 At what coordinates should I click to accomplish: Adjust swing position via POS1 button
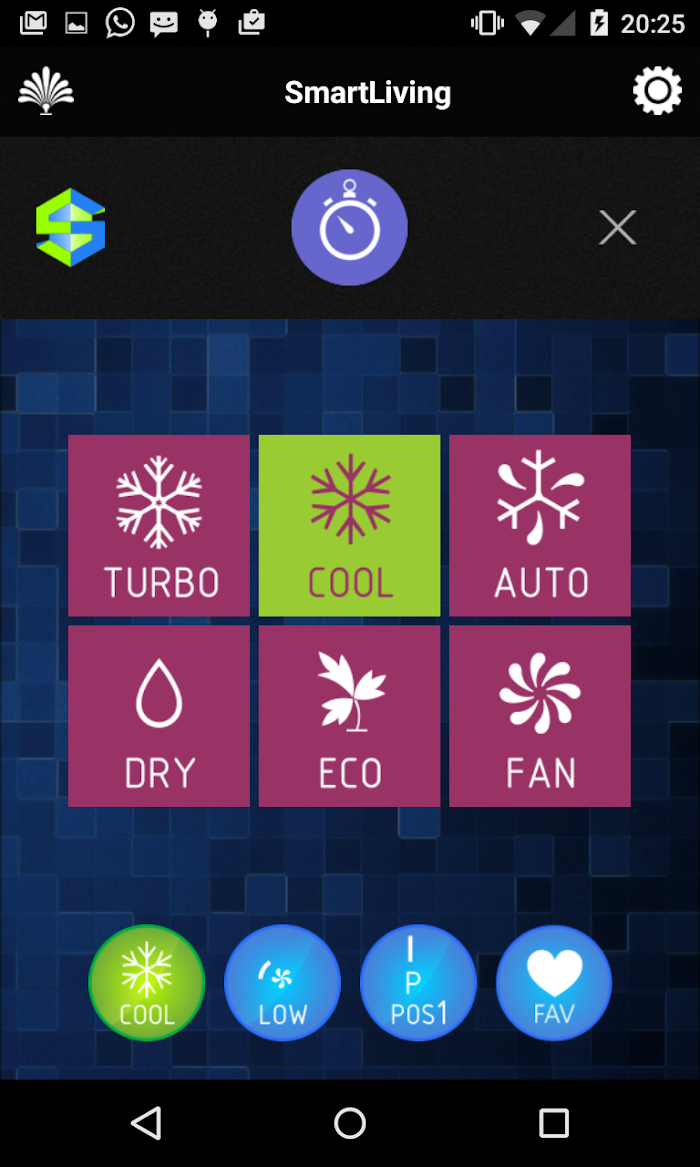point(418,982)
